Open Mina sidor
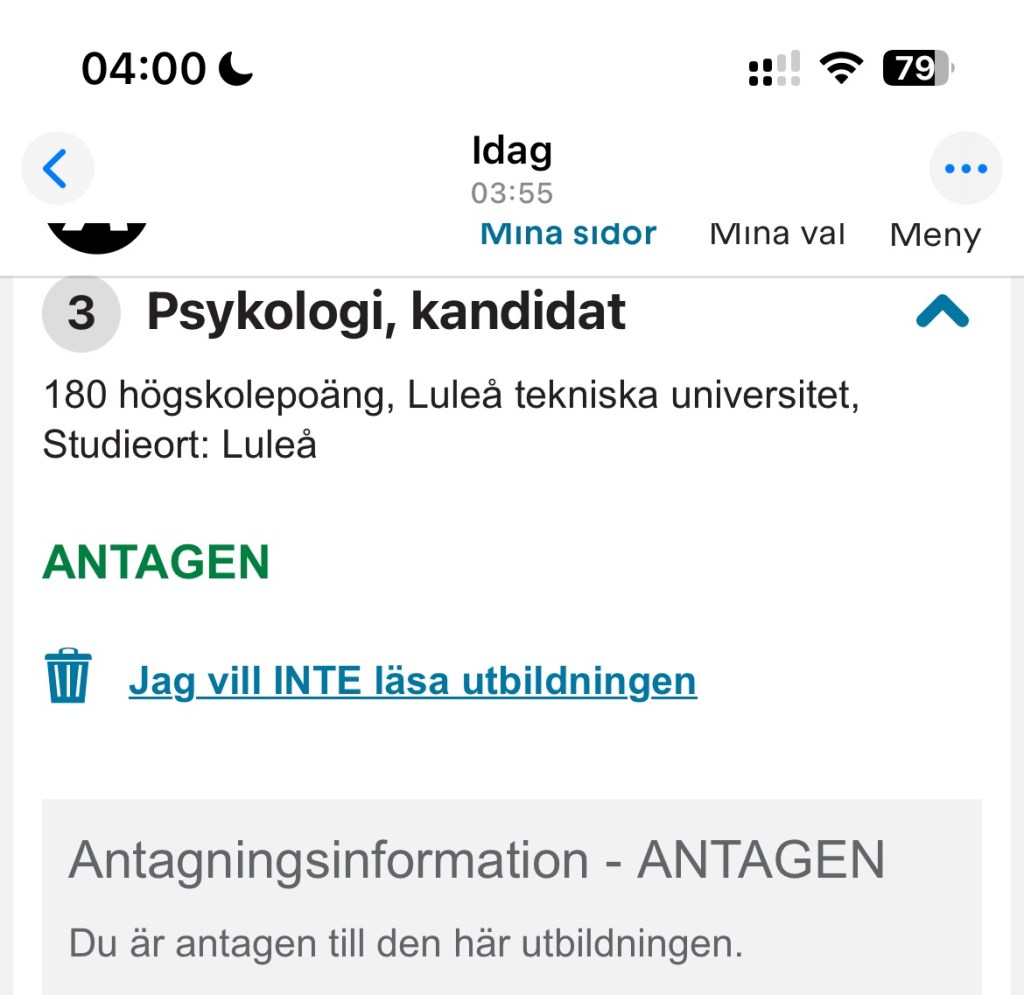The height and width of the screenshot is (995, 1024). coord(568,235)
